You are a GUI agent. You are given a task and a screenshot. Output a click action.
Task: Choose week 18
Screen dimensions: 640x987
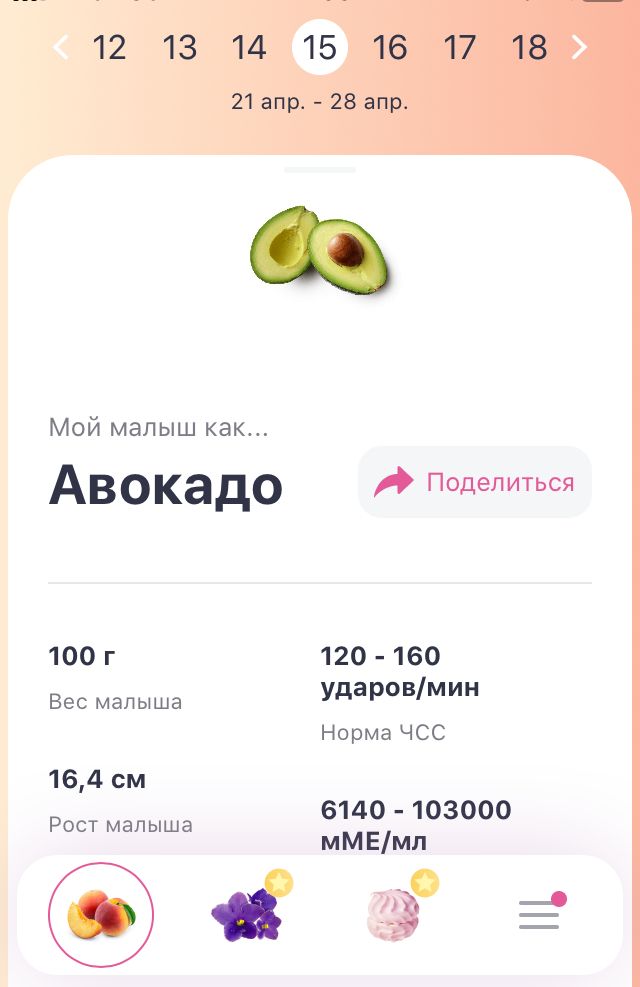(529, 48)
